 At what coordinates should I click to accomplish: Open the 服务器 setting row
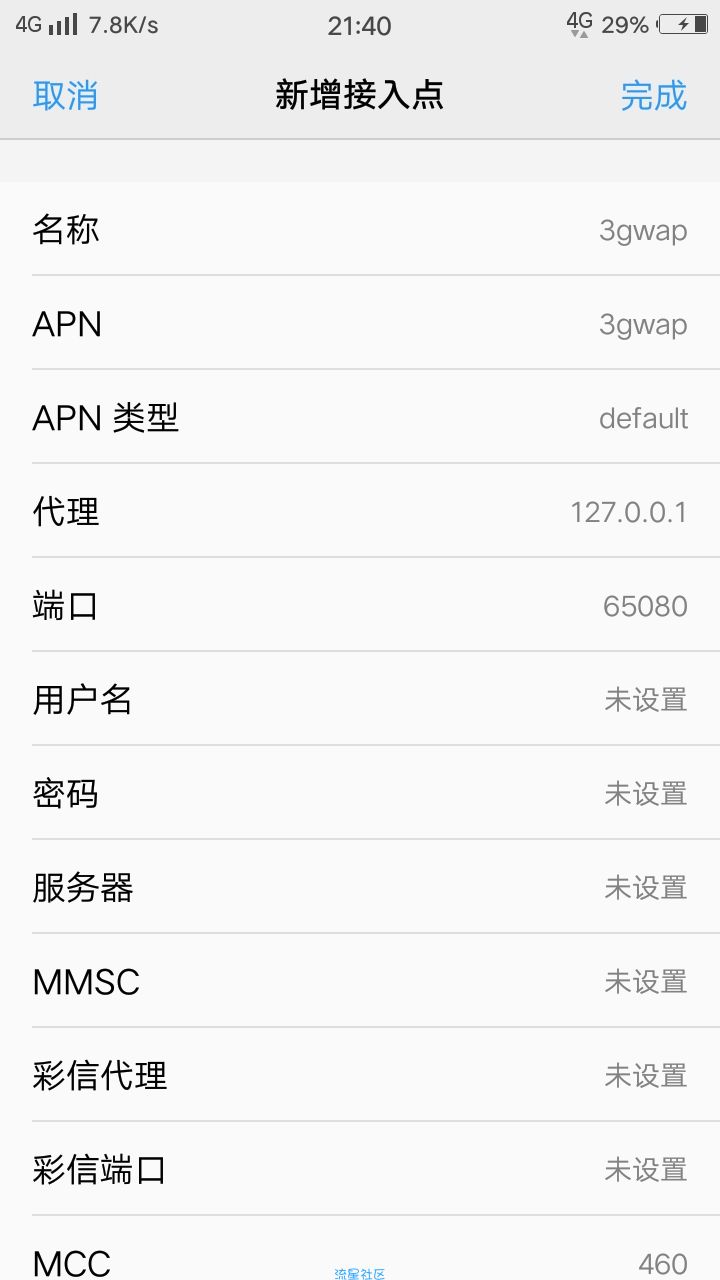click(360, 887)
